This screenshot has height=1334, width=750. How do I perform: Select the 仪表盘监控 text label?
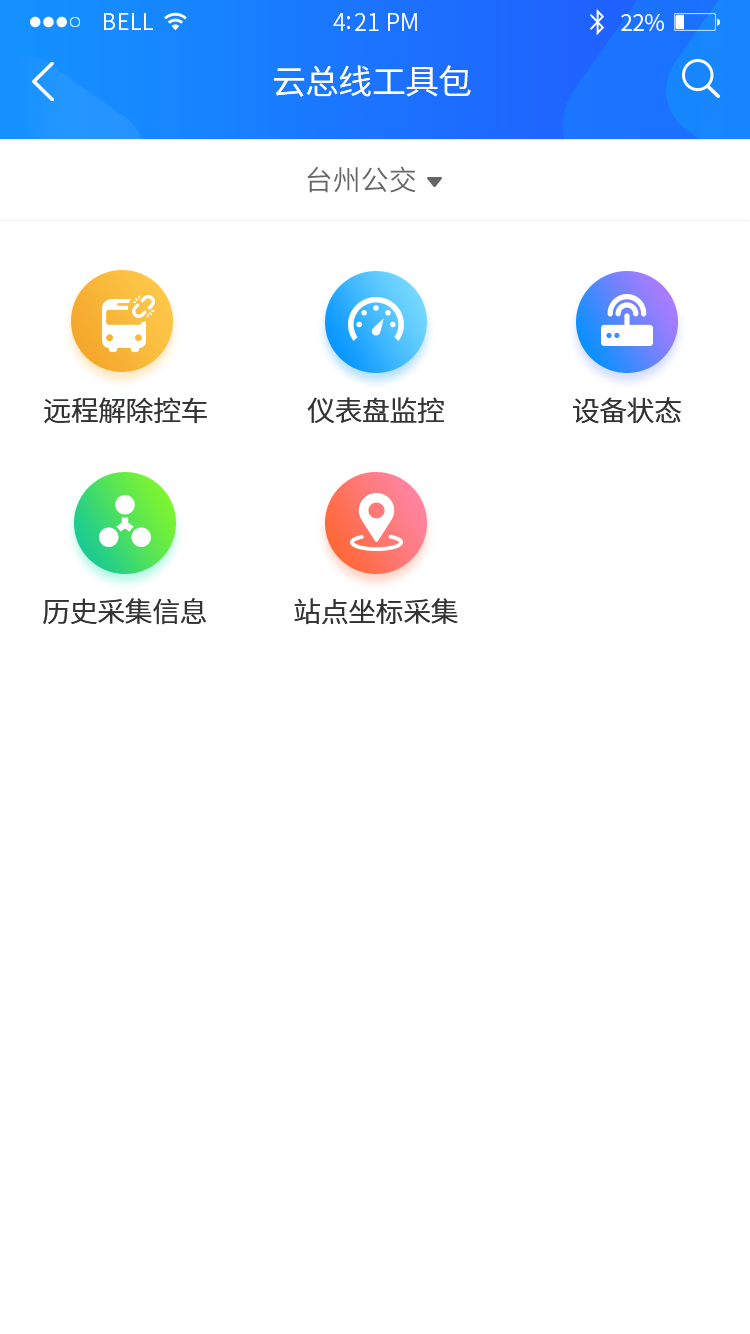375,409
